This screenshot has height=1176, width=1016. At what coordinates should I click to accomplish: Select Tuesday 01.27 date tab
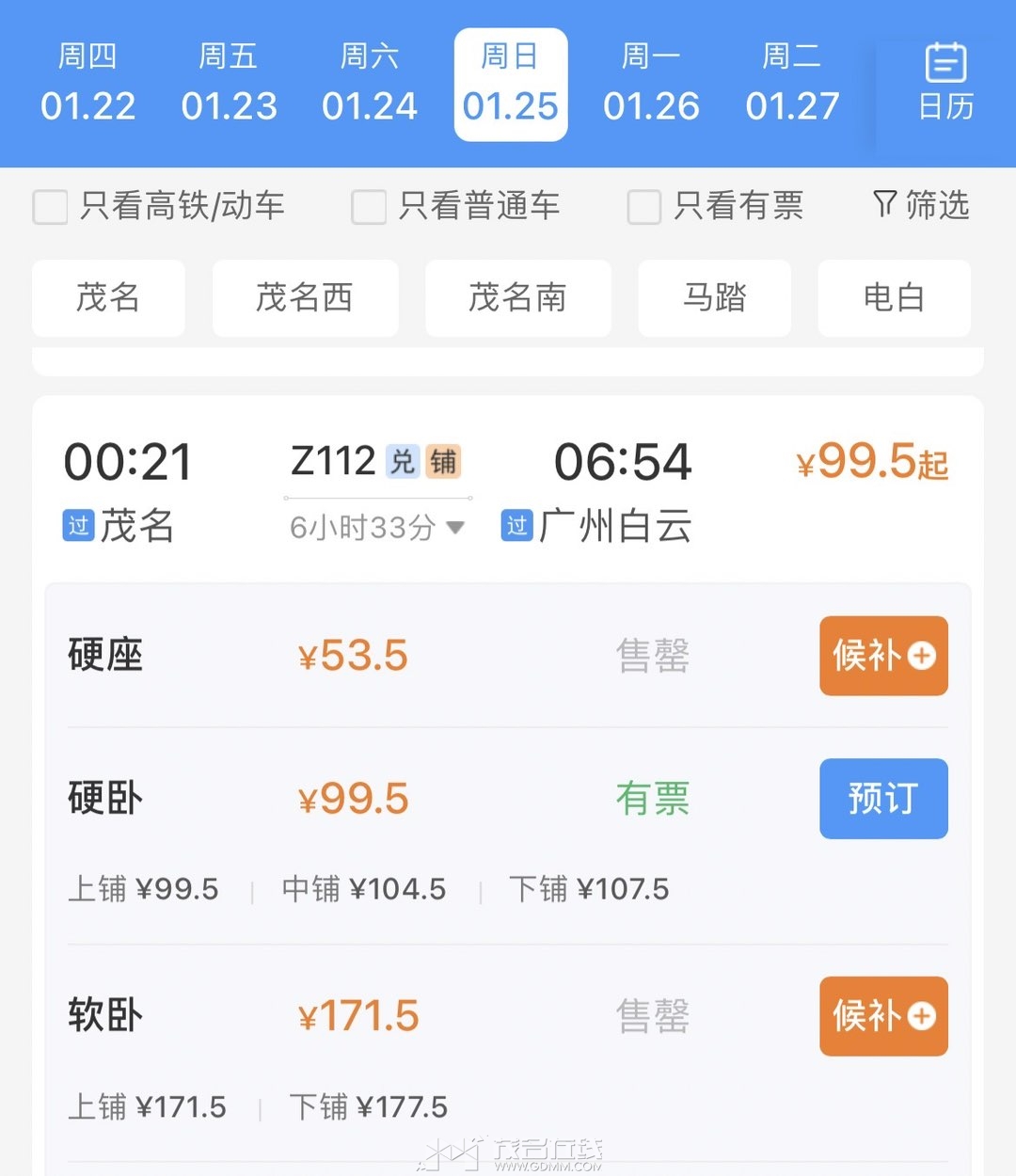point(792,84)
